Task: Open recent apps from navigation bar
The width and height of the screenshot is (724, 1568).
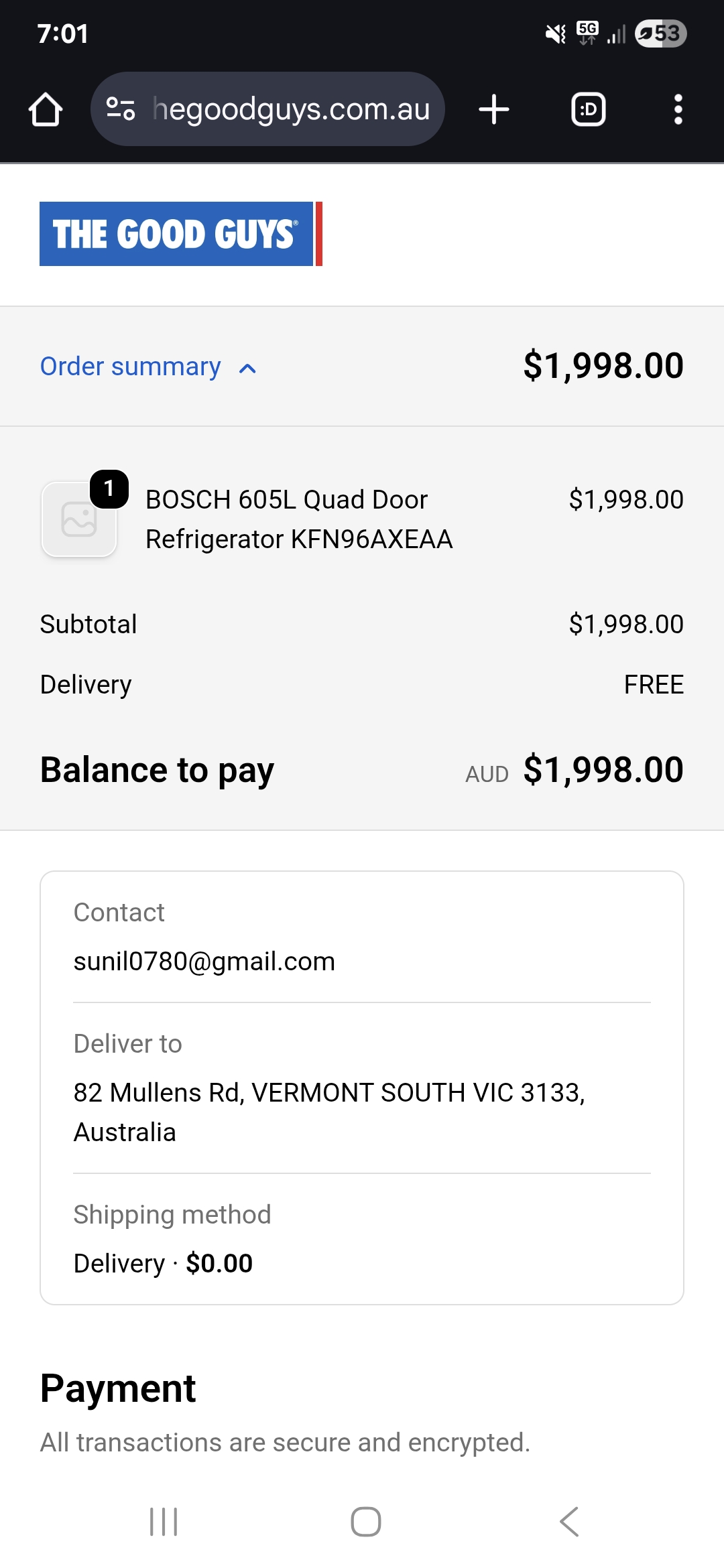Action: pyautogui.click(x=164, y=1522)
